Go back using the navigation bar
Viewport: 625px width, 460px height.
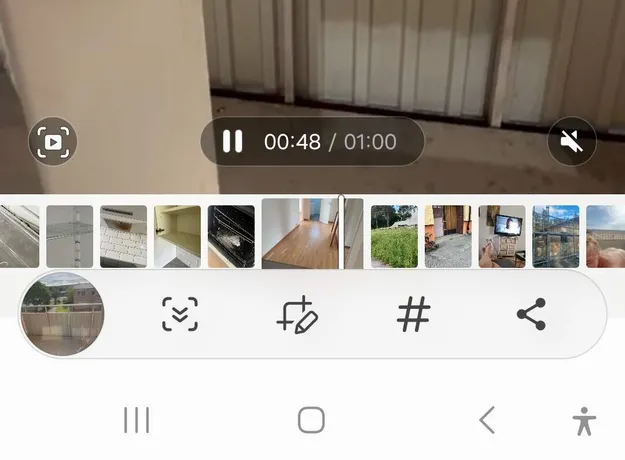pos(487,420)
